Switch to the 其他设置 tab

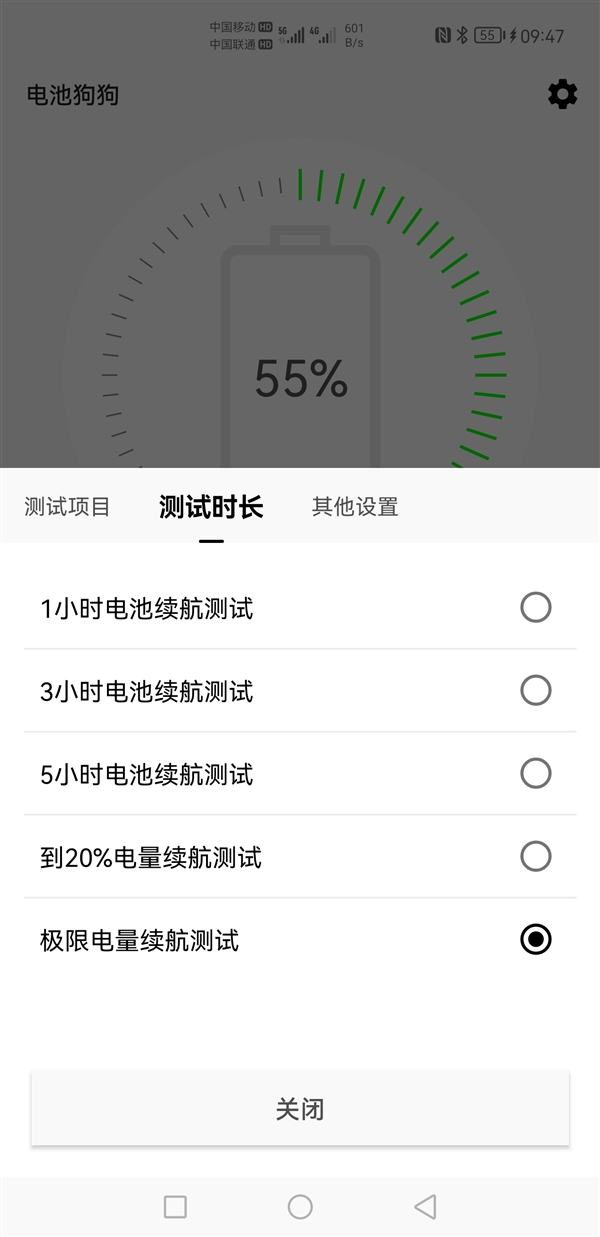355,506
